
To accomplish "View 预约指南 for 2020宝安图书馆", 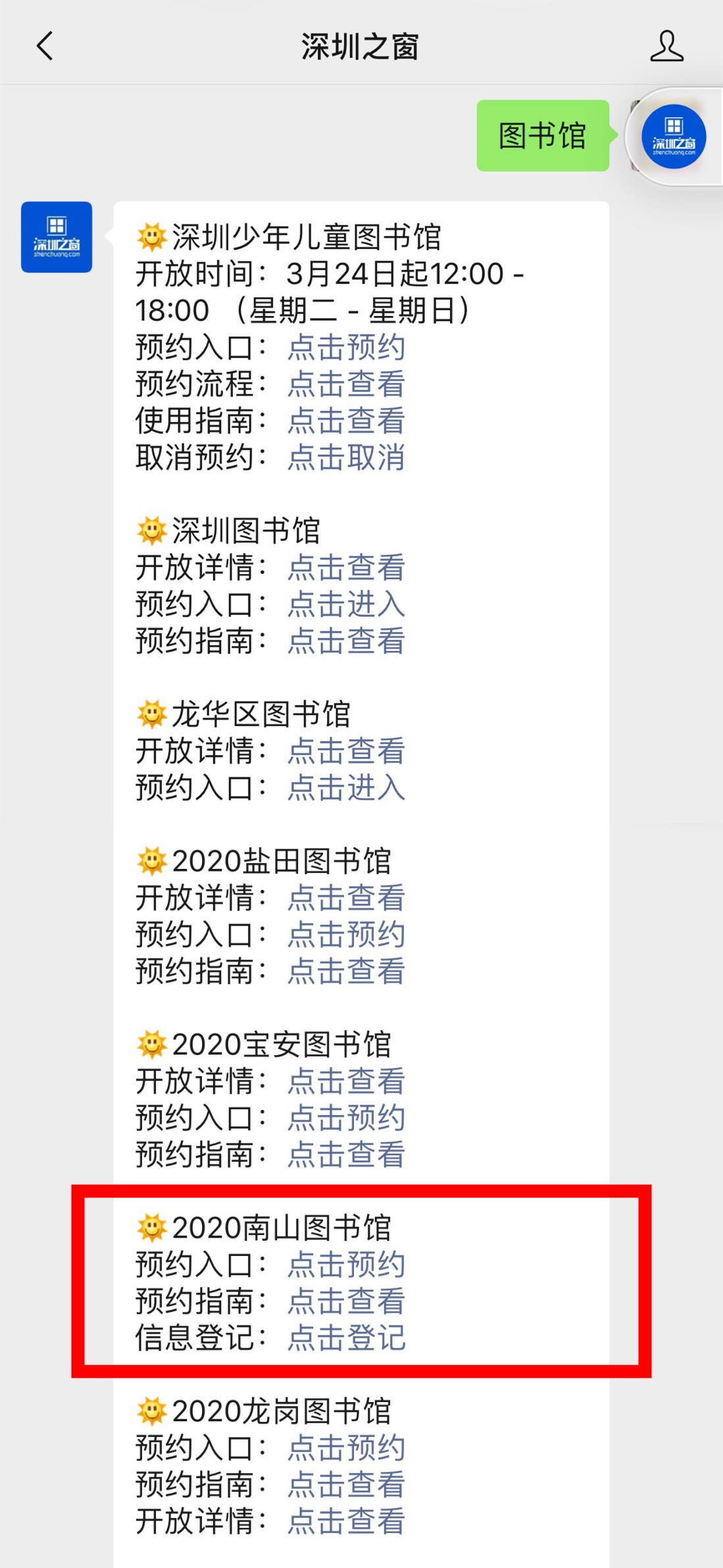I will pyautogui.click(x=346, y=1154).
